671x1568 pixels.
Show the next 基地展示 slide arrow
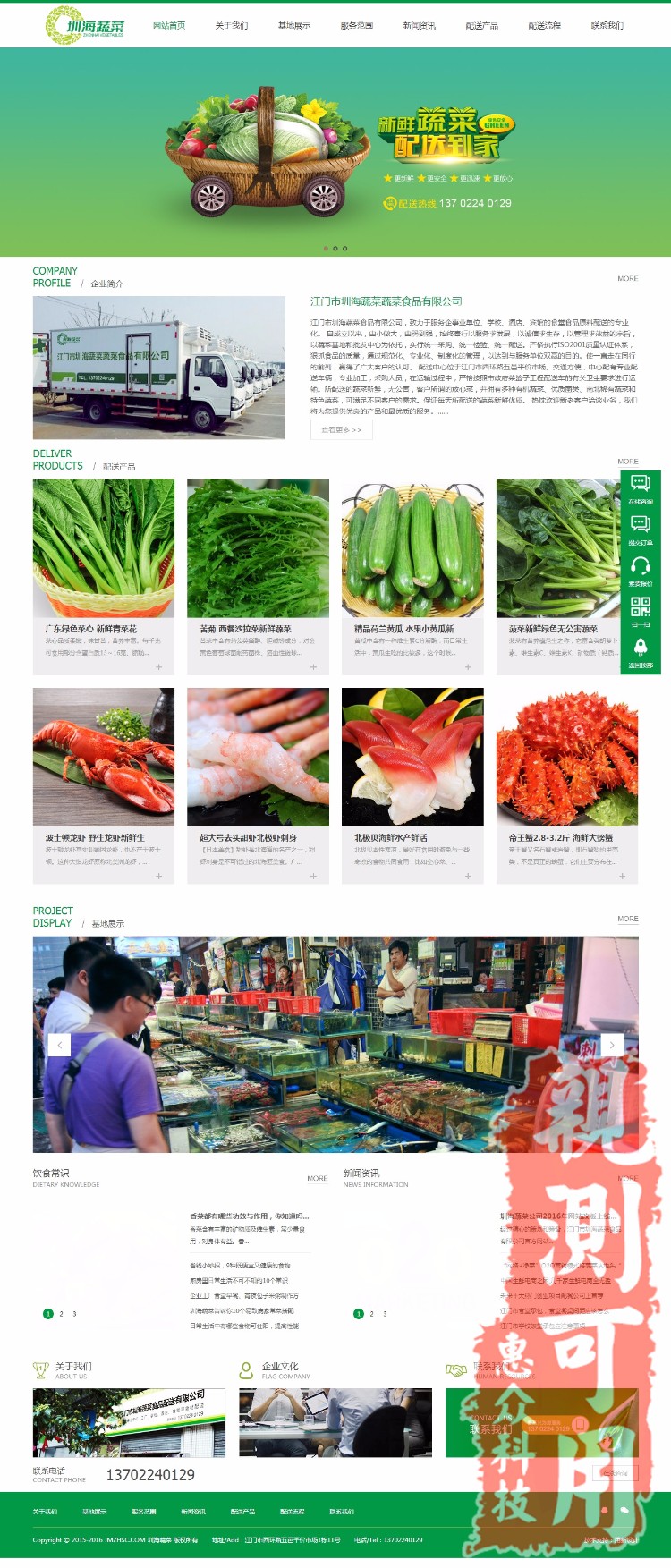(612, 1045)
